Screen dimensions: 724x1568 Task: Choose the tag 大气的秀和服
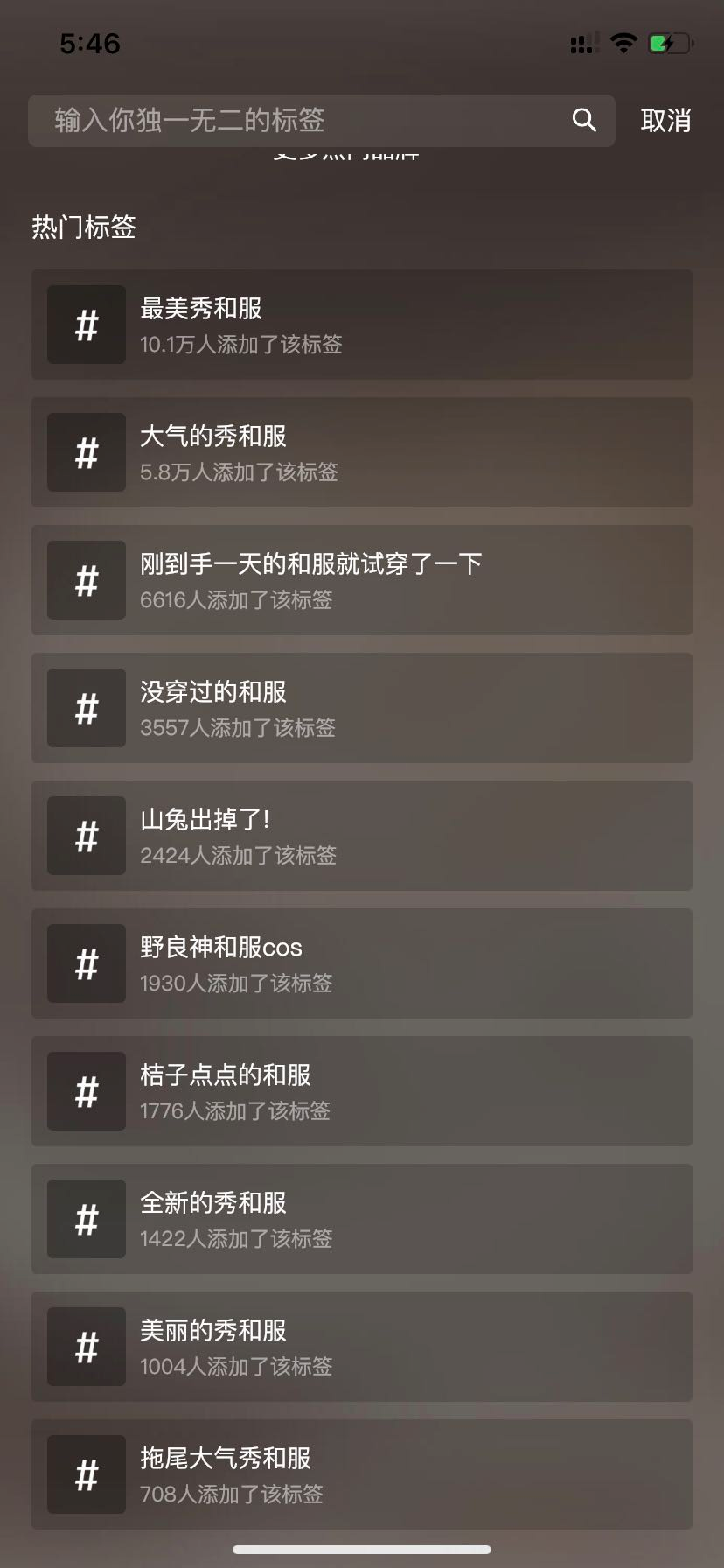coord(362,452)
